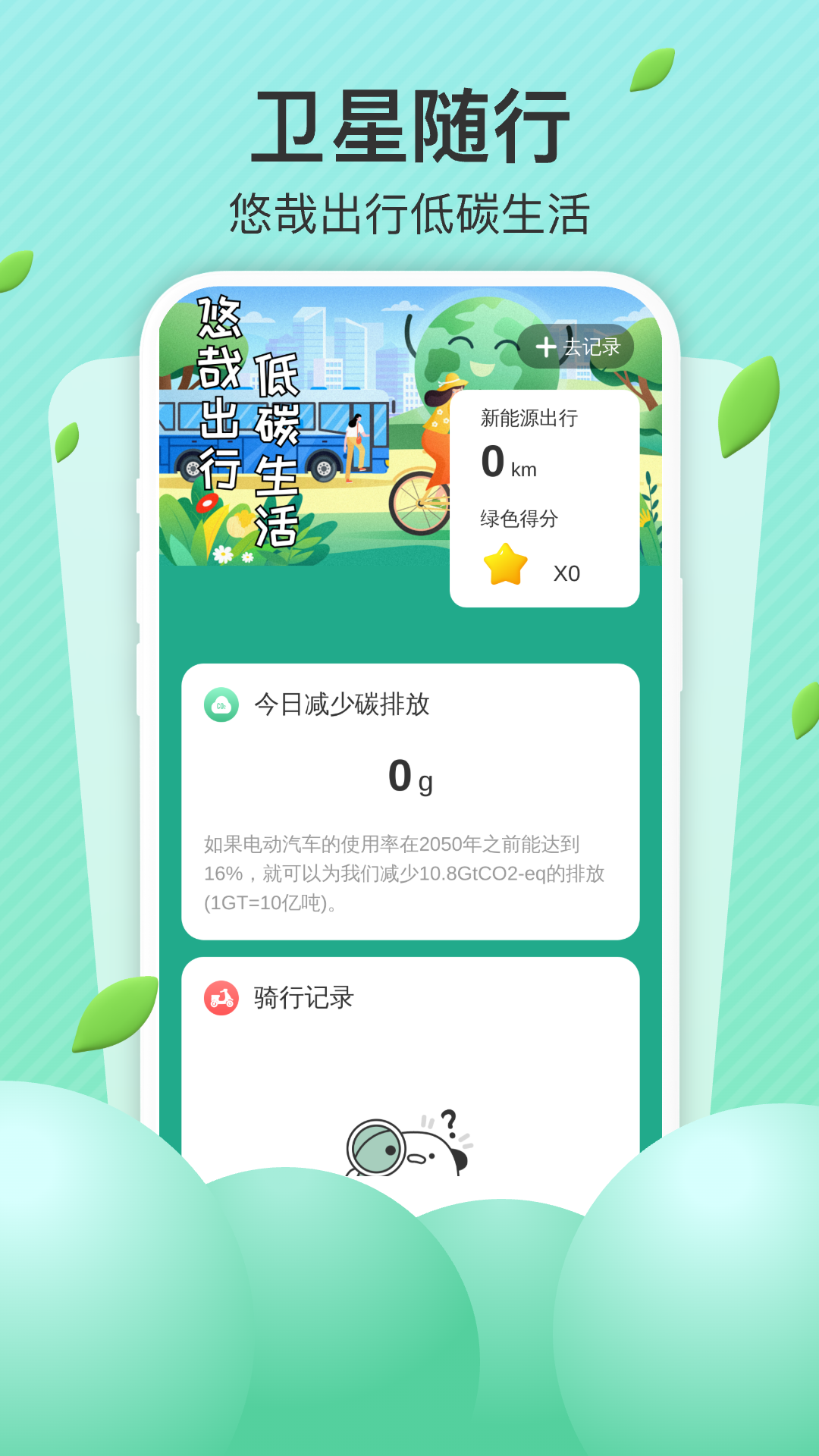Tap the yellow star under 绿色得分

pos(507,563)
